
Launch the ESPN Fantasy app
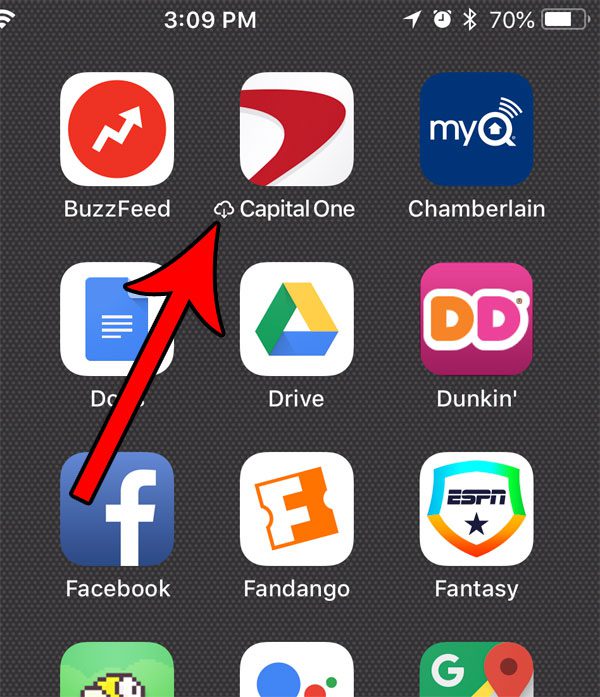tap(476, 509)
